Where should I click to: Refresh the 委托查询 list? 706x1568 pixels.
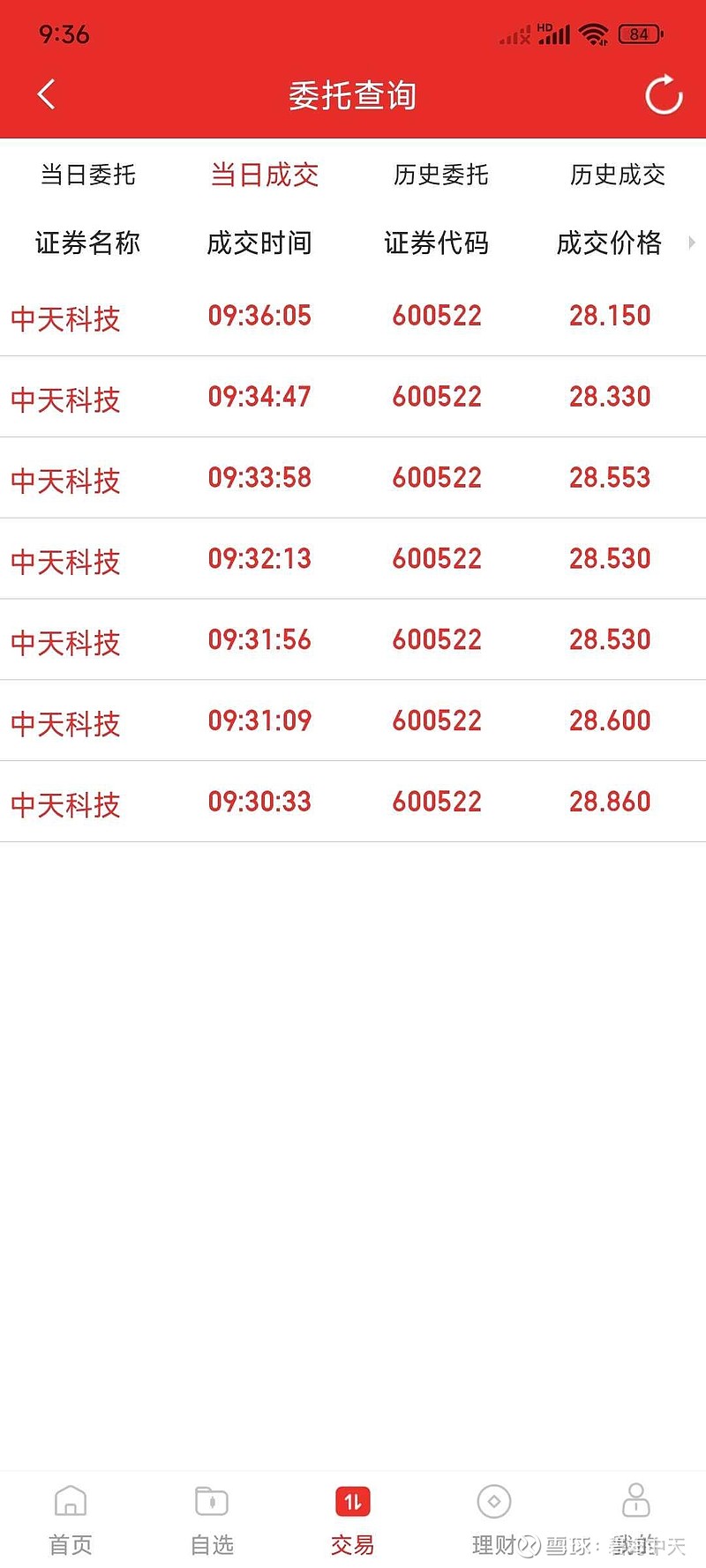[x=664, y=94]
